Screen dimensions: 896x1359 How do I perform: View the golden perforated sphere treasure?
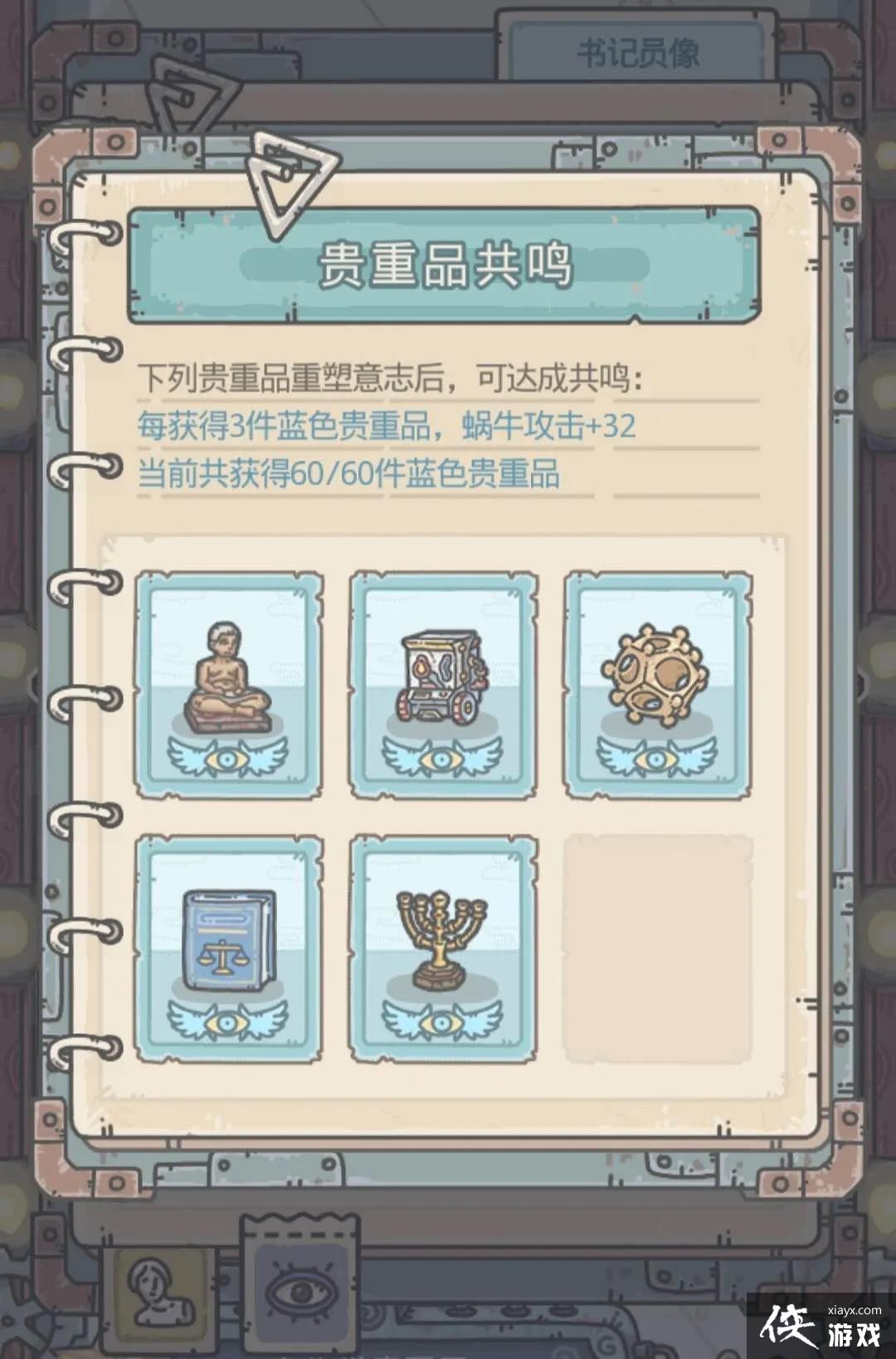pyautogui.click(x=659, y=684)
